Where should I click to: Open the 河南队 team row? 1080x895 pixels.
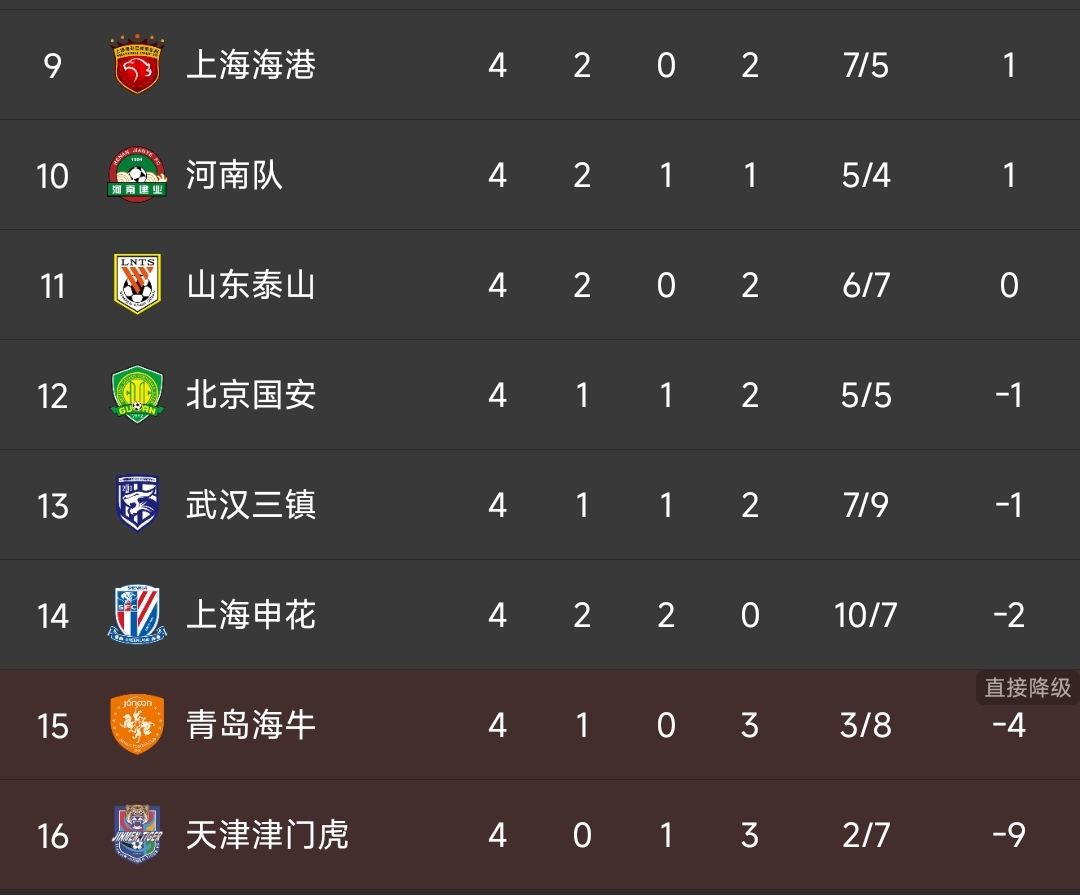tap(235, 176)
